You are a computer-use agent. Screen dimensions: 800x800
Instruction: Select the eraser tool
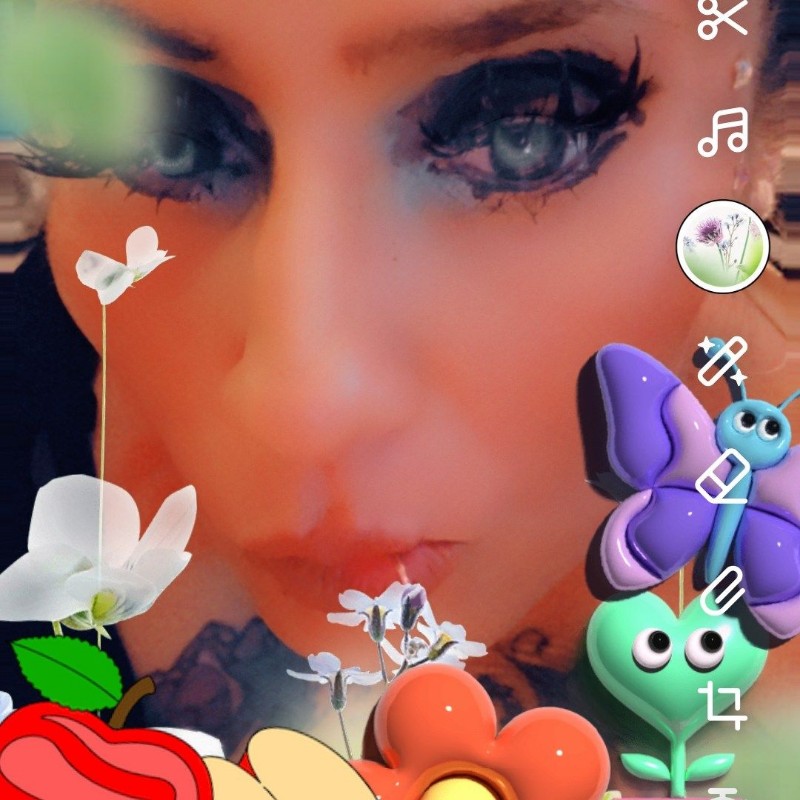pyautogui.click(x=722, y=476)
